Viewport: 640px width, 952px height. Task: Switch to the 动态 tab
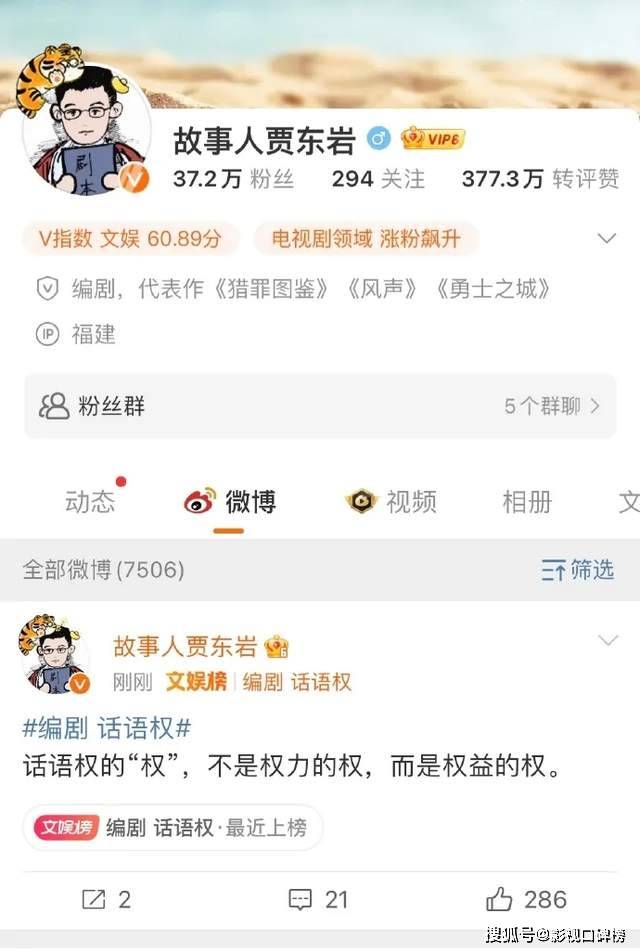[x=90, y=501]
